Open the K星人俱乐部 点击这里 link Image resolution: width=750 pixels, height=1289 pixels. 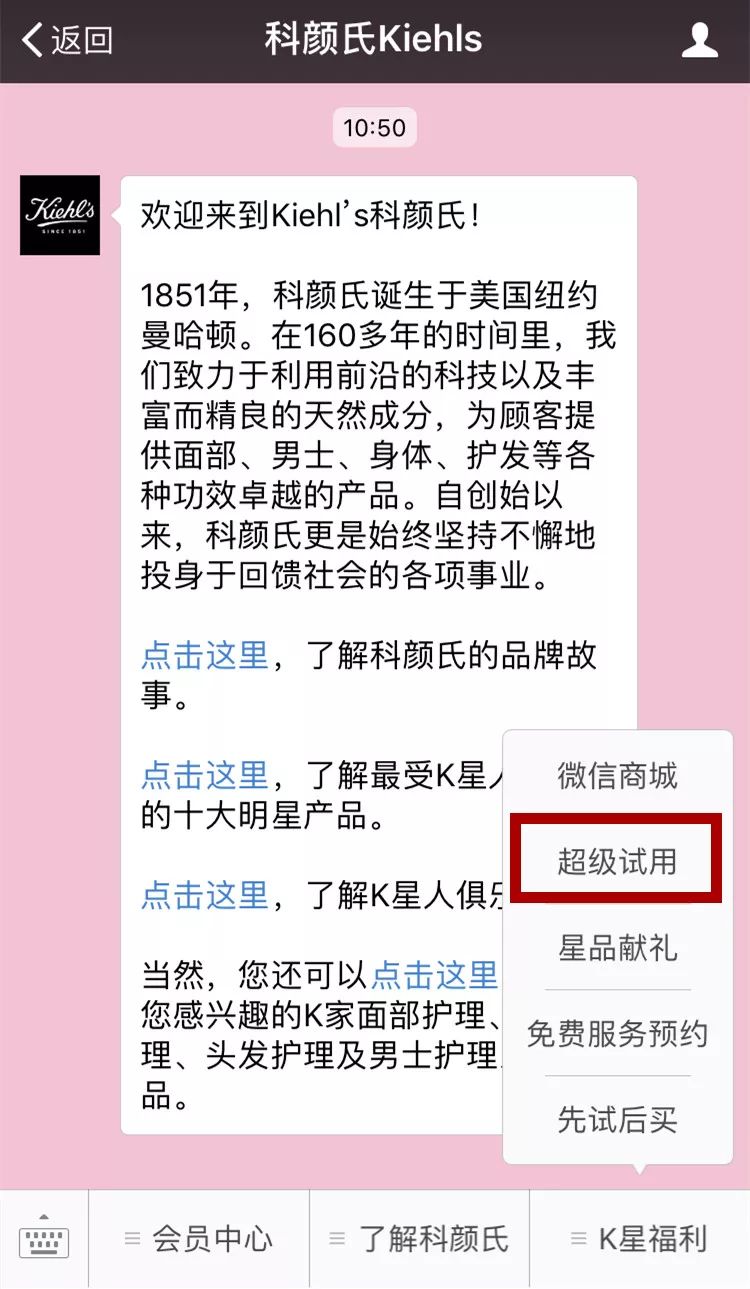[x=205, y=894]
